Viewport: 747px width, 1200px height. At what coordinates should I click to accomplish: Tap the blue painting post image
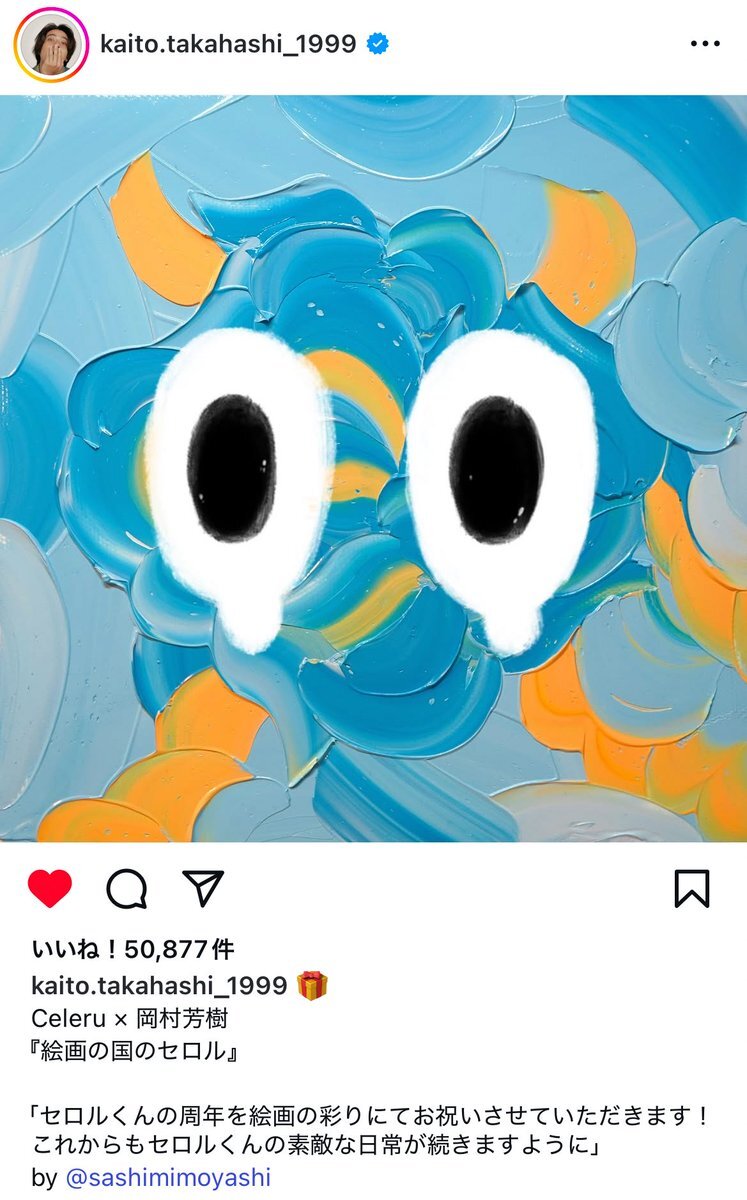tap(373, 468)
